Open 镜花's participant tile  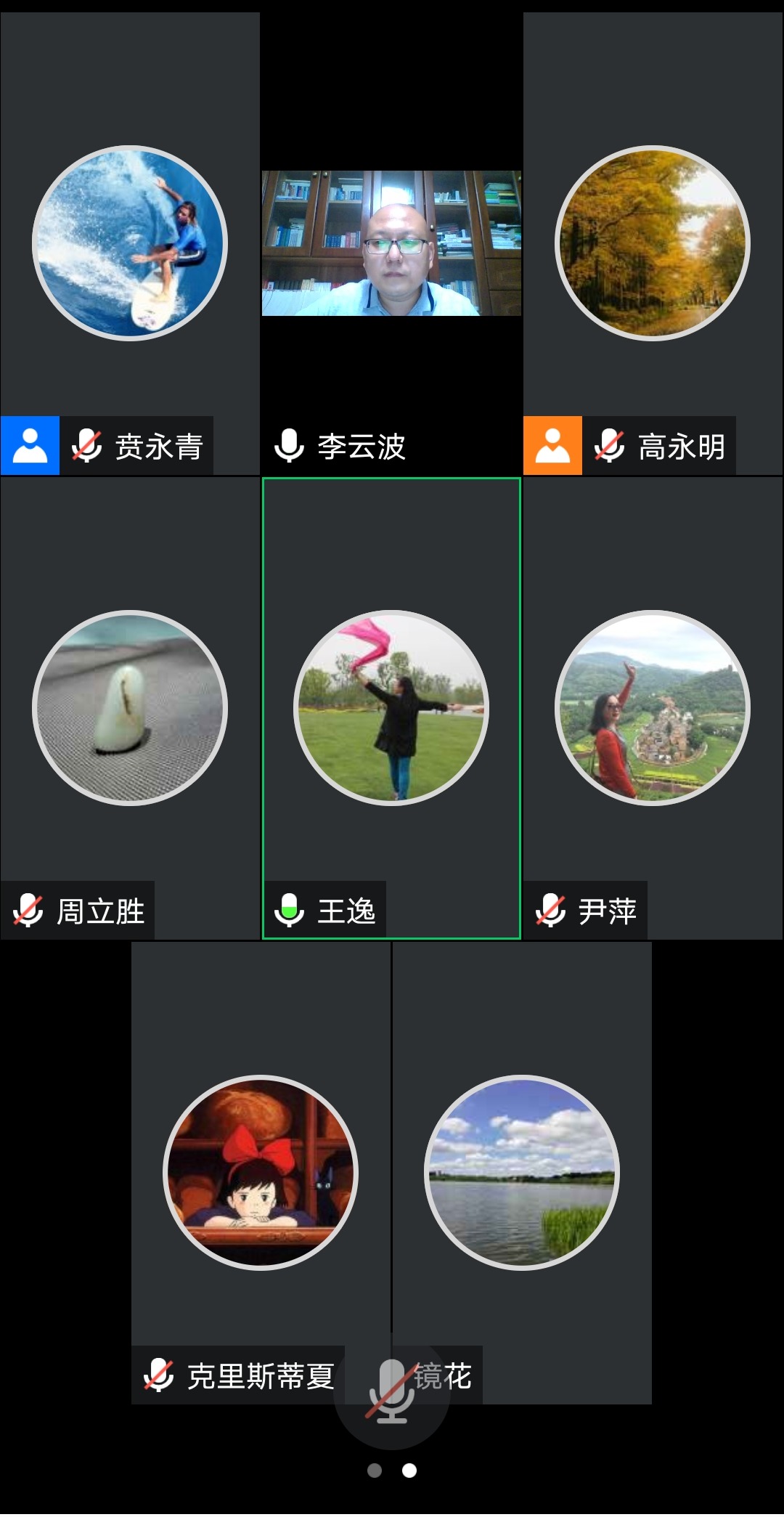(522, 1173)
